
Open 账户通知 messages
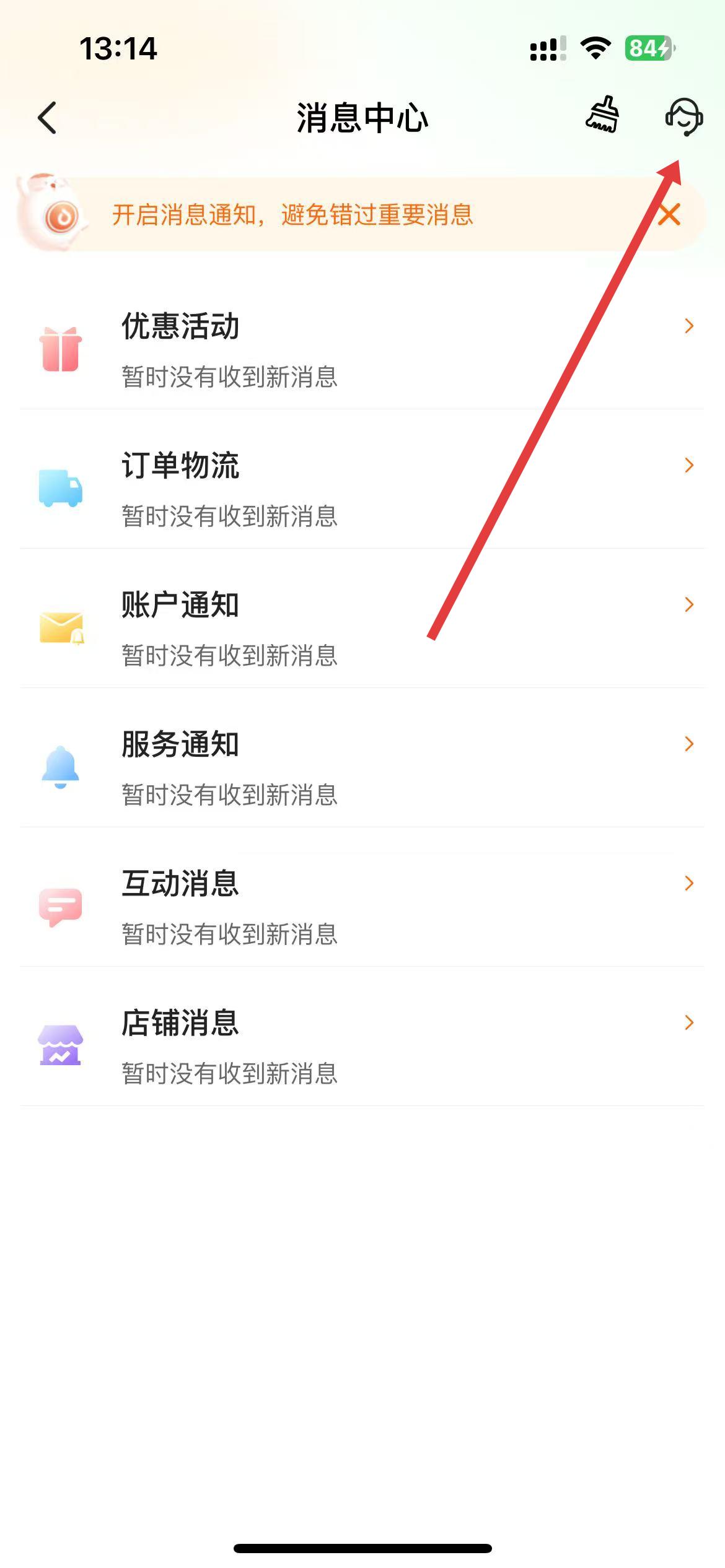[x=362, y=629]
